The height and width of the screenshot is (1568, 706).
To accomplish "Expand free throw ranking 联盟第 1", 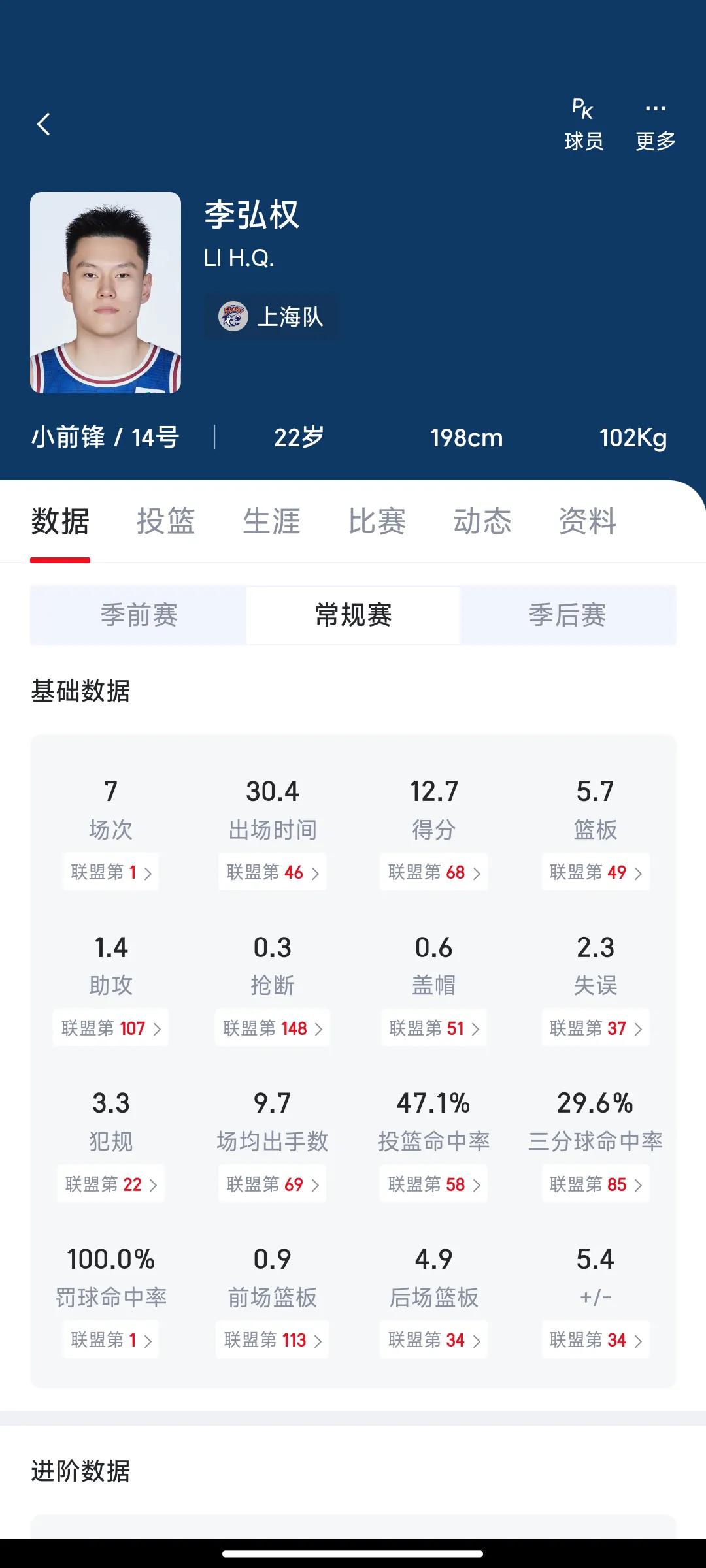I will pos(110,1339).
